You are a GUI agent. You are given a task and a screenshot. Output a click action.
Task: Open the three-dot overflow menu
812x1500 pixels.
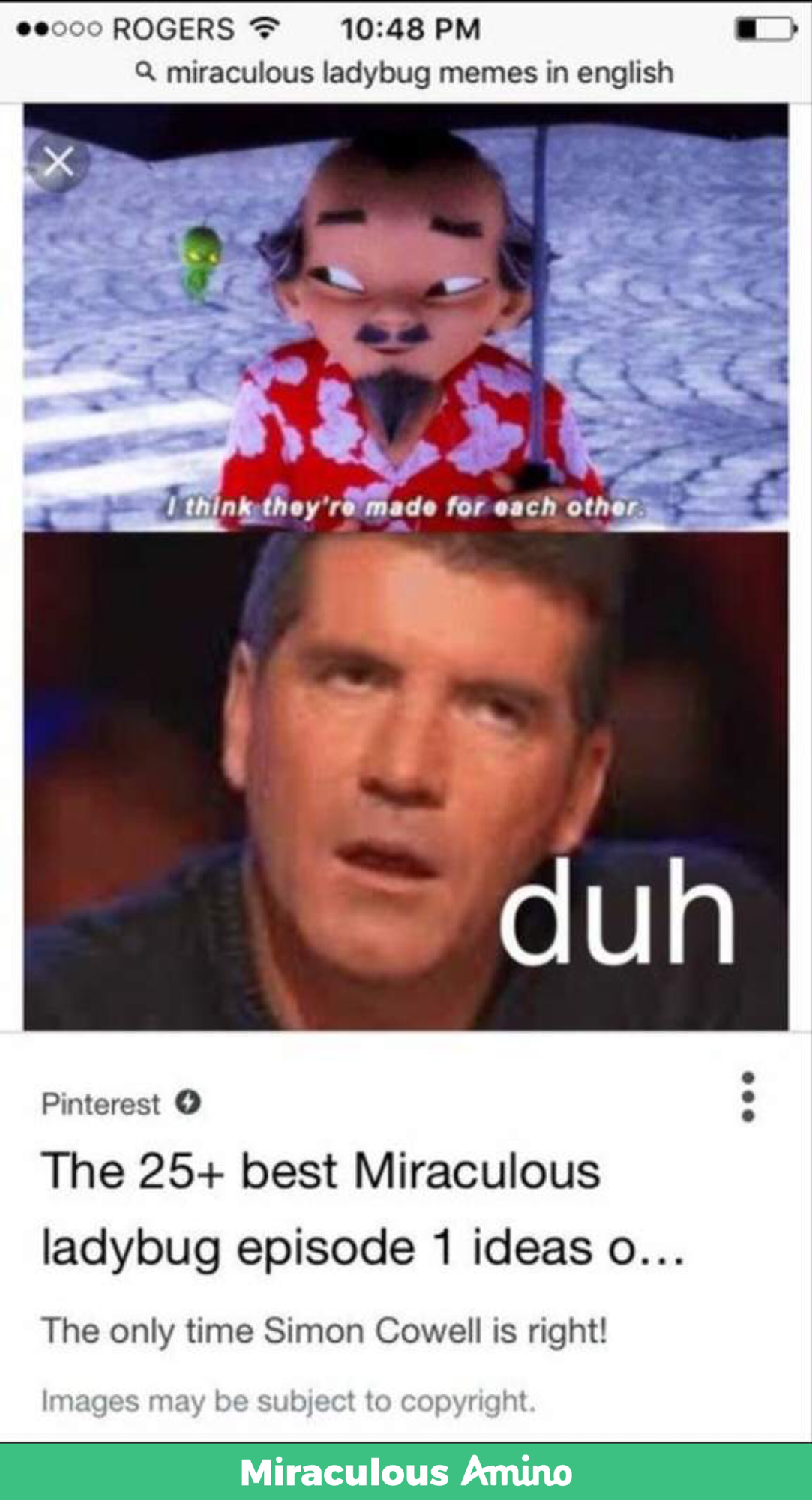747,1096
